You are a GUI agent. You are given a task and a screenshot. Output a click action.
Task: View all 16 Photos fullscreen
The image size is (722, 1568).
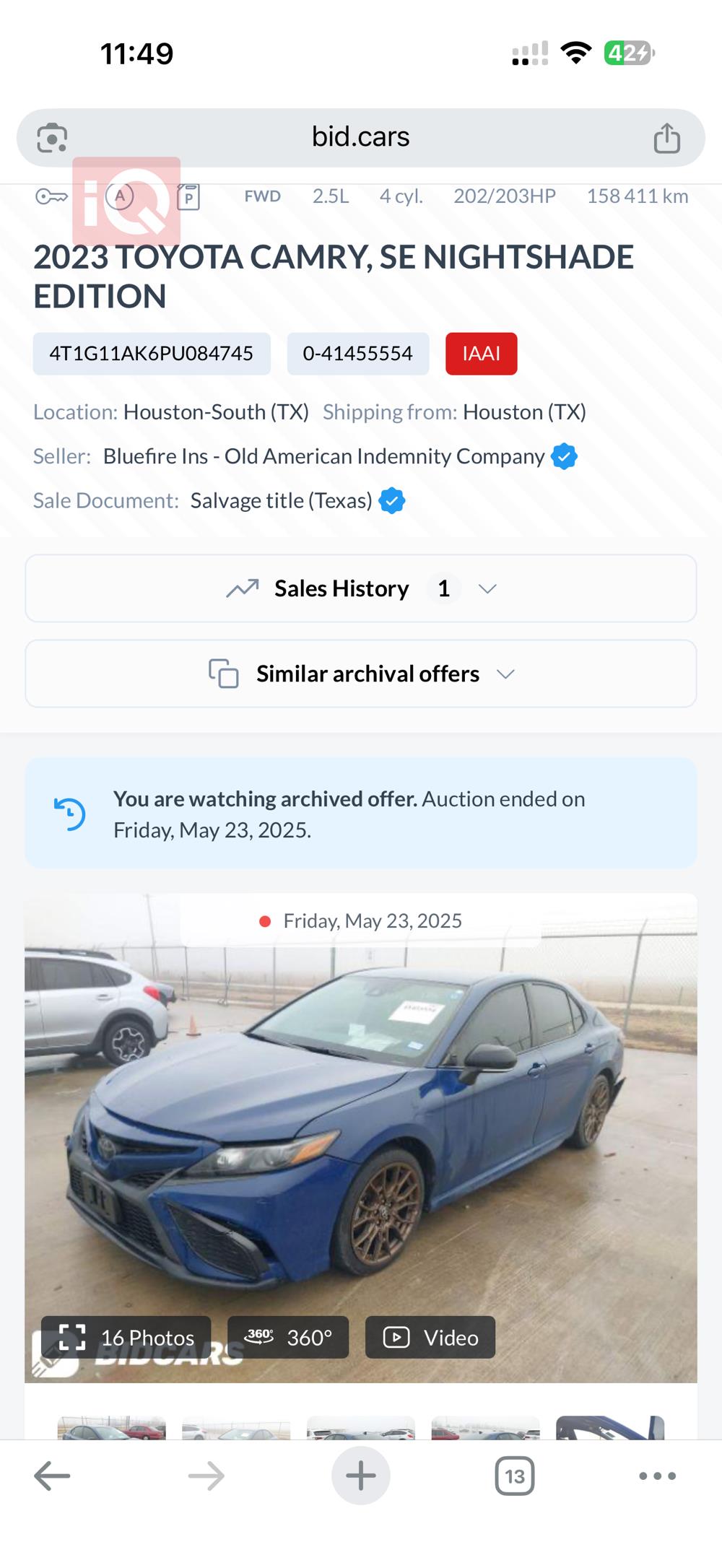click(126, 1338)
